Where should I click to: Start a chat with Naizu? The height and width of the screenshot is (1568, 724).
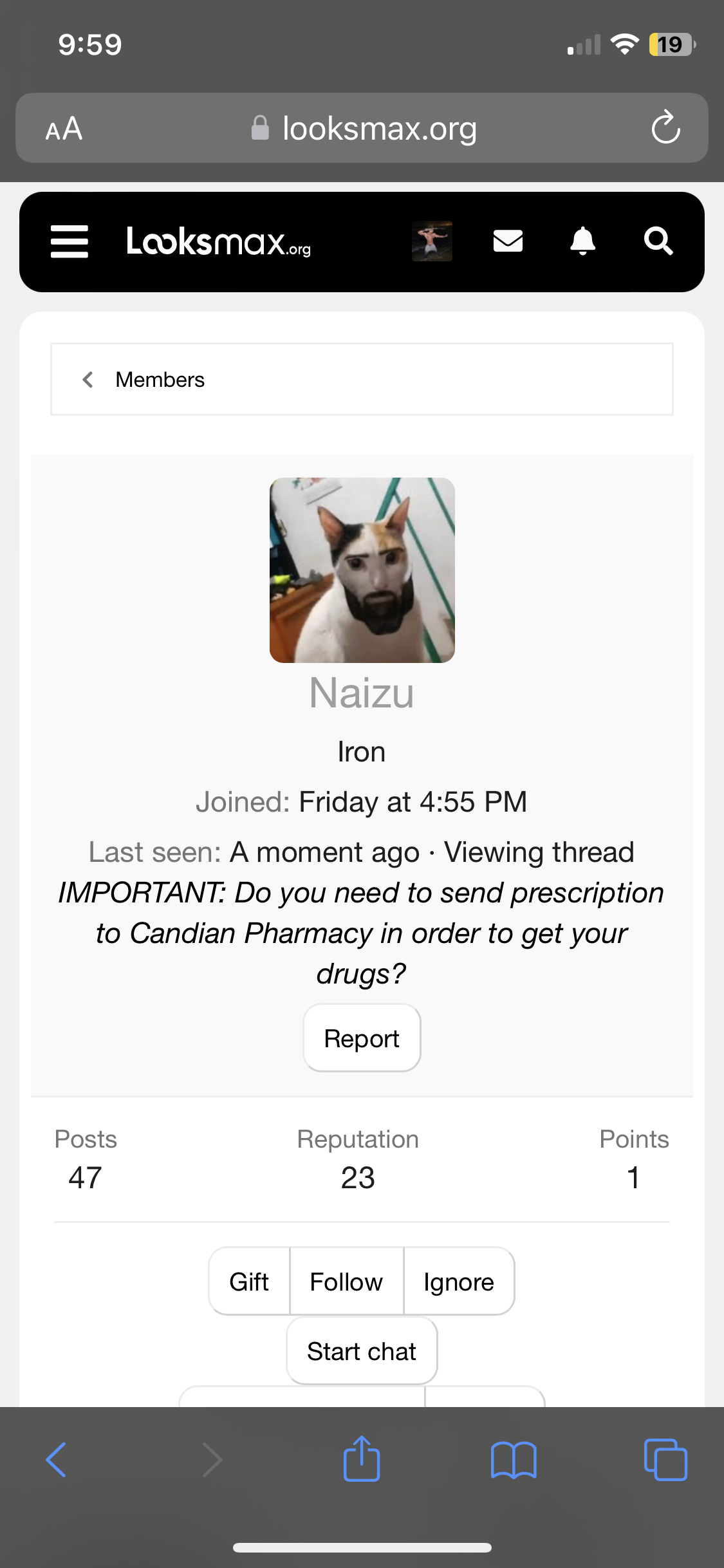(x=362, y=1351)
